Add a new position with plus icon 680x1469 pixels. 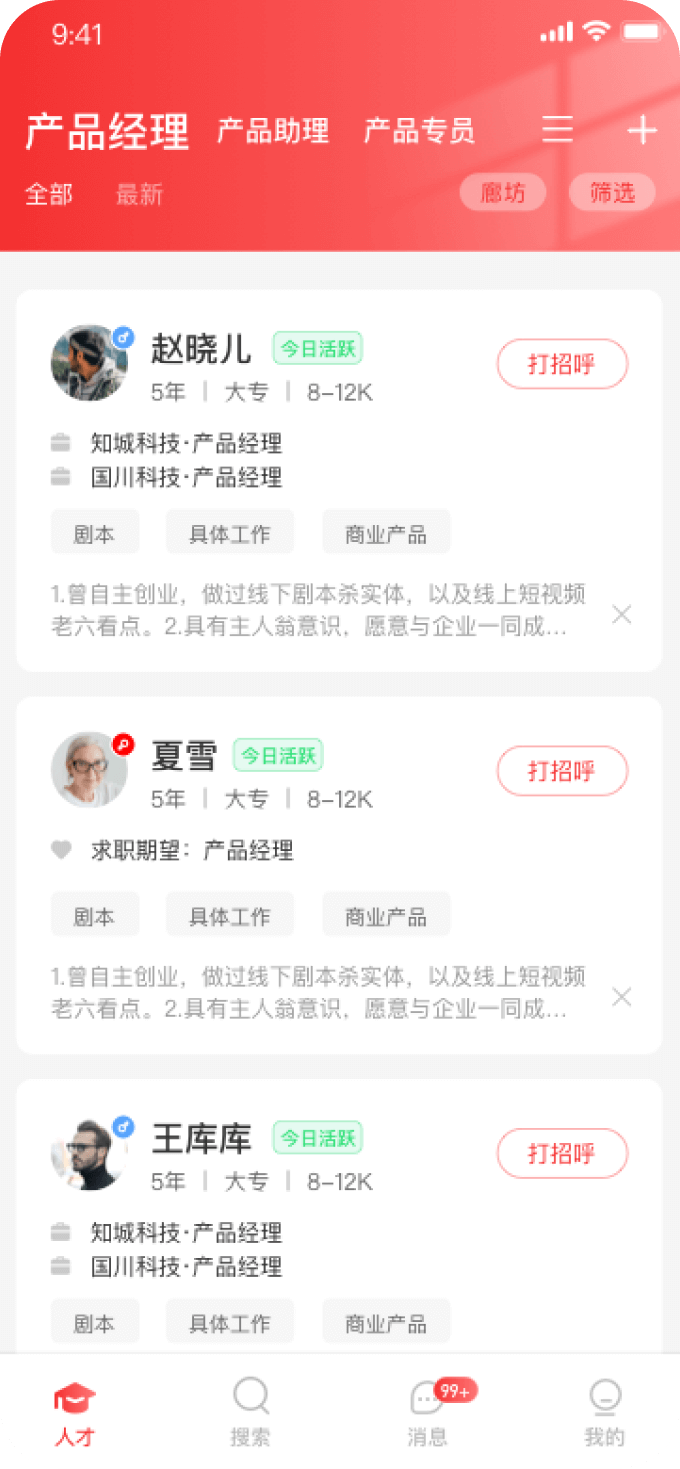click(642, 130)
